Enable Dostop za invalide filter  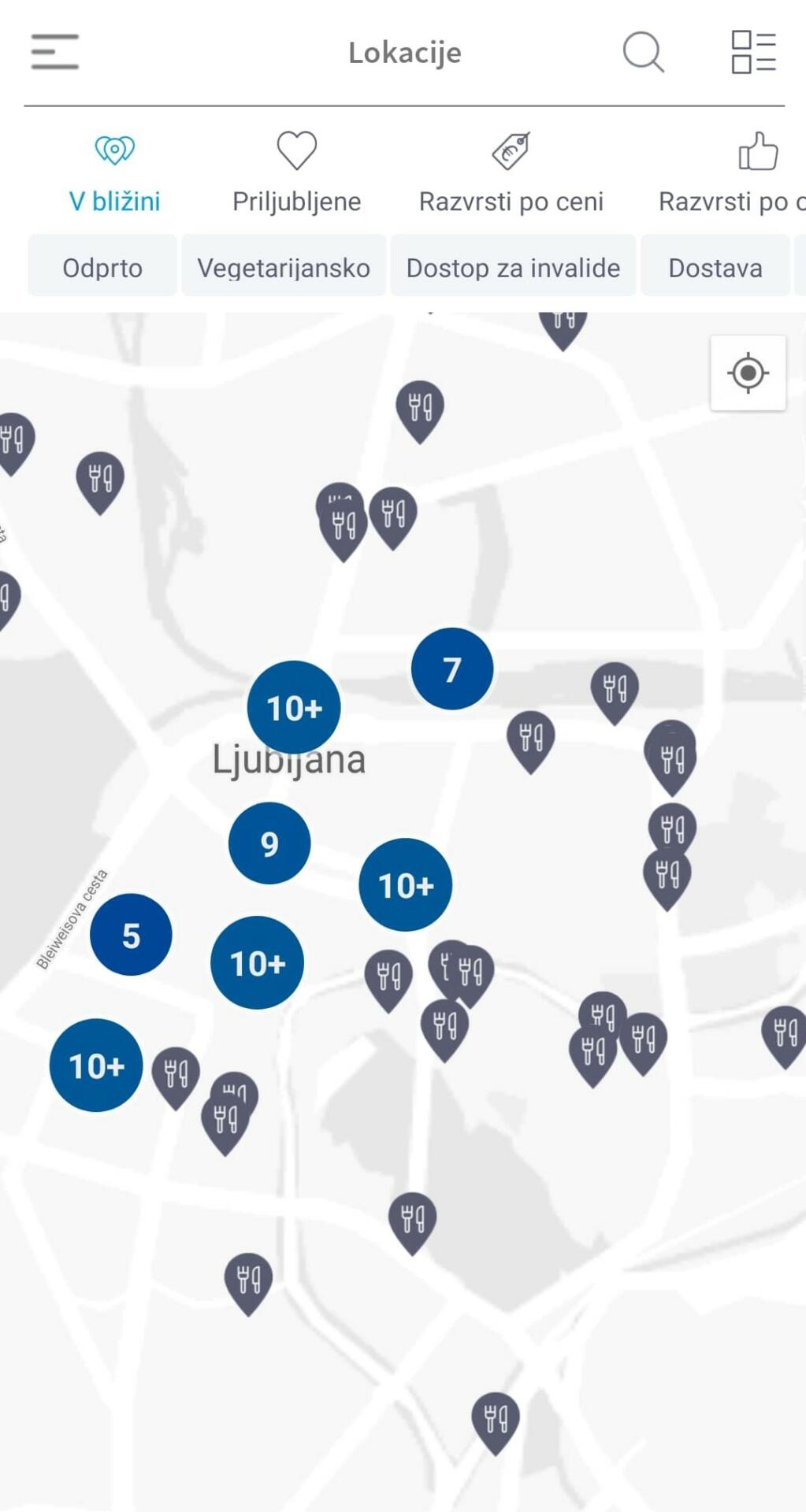(513, 268)
